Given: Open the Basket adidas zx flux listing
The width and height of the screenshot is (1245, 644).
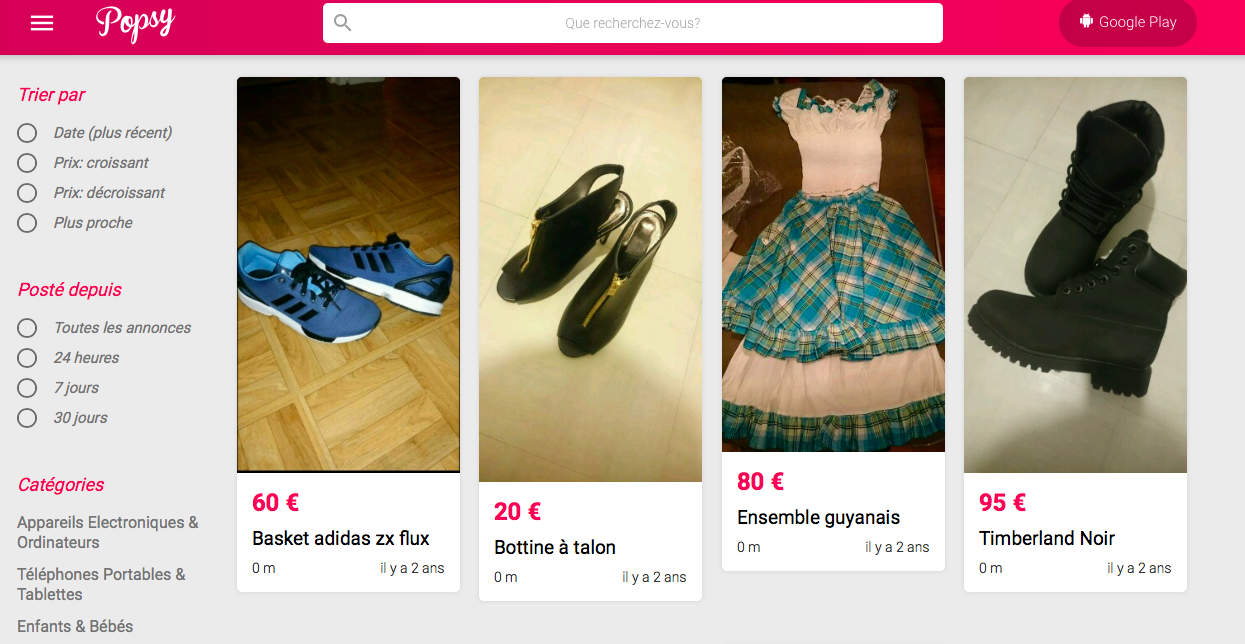Looking at the screenshot, I should (x=348, y=334).
